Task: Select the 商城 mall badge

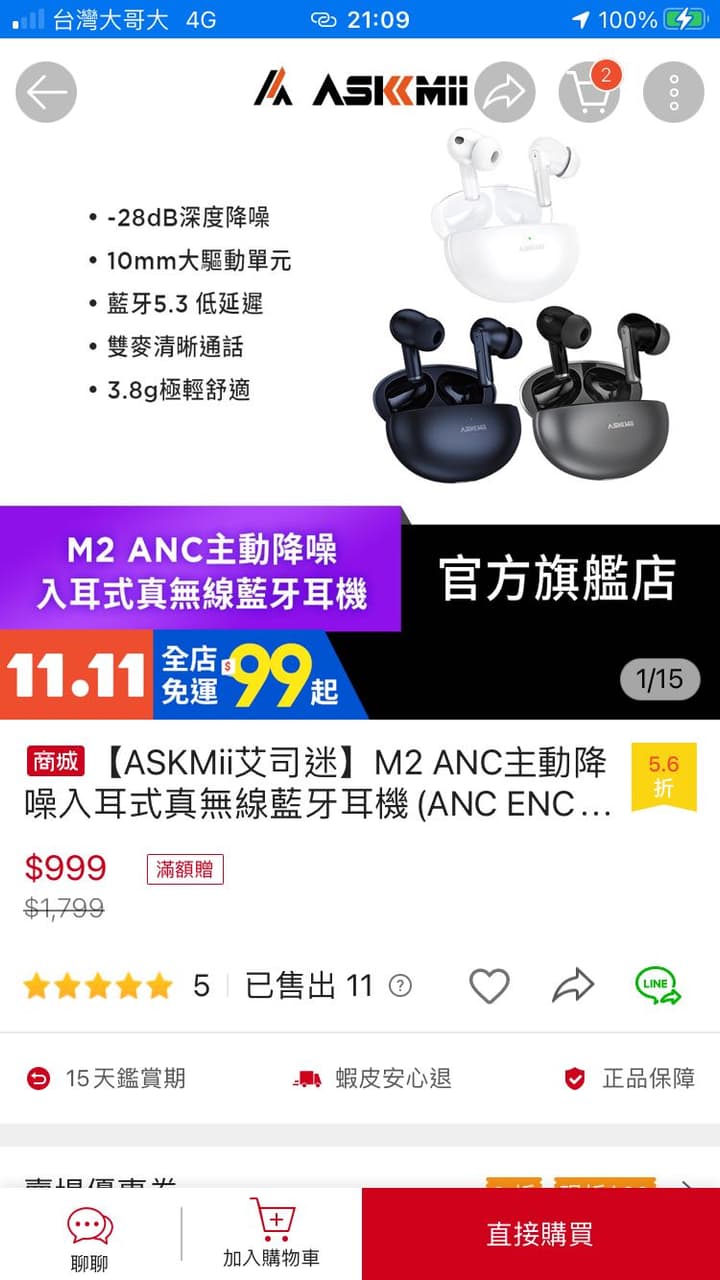Action: pos(54,761)
